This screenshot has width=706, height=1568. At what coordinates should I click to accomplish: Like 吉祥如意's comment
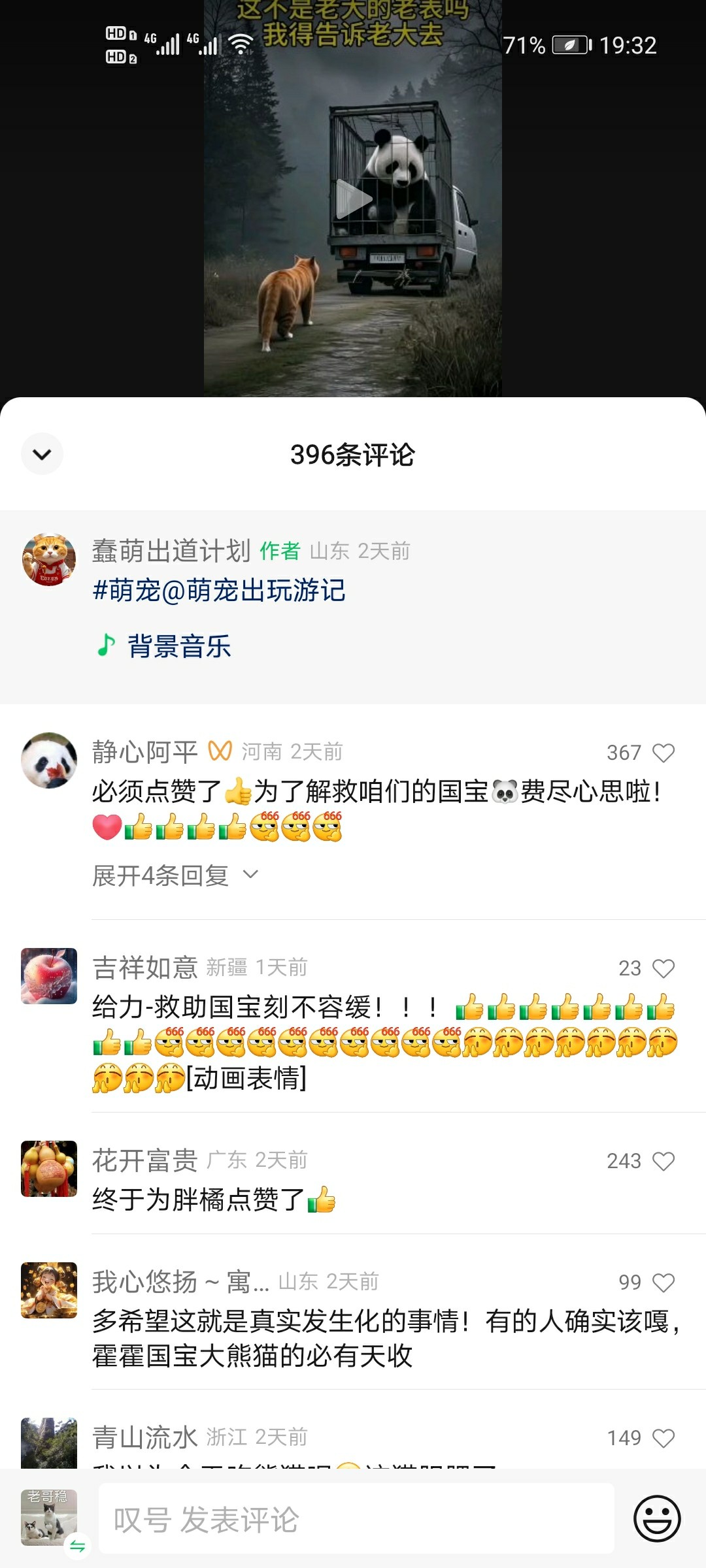pyautogui.click(x=663, y=968)
